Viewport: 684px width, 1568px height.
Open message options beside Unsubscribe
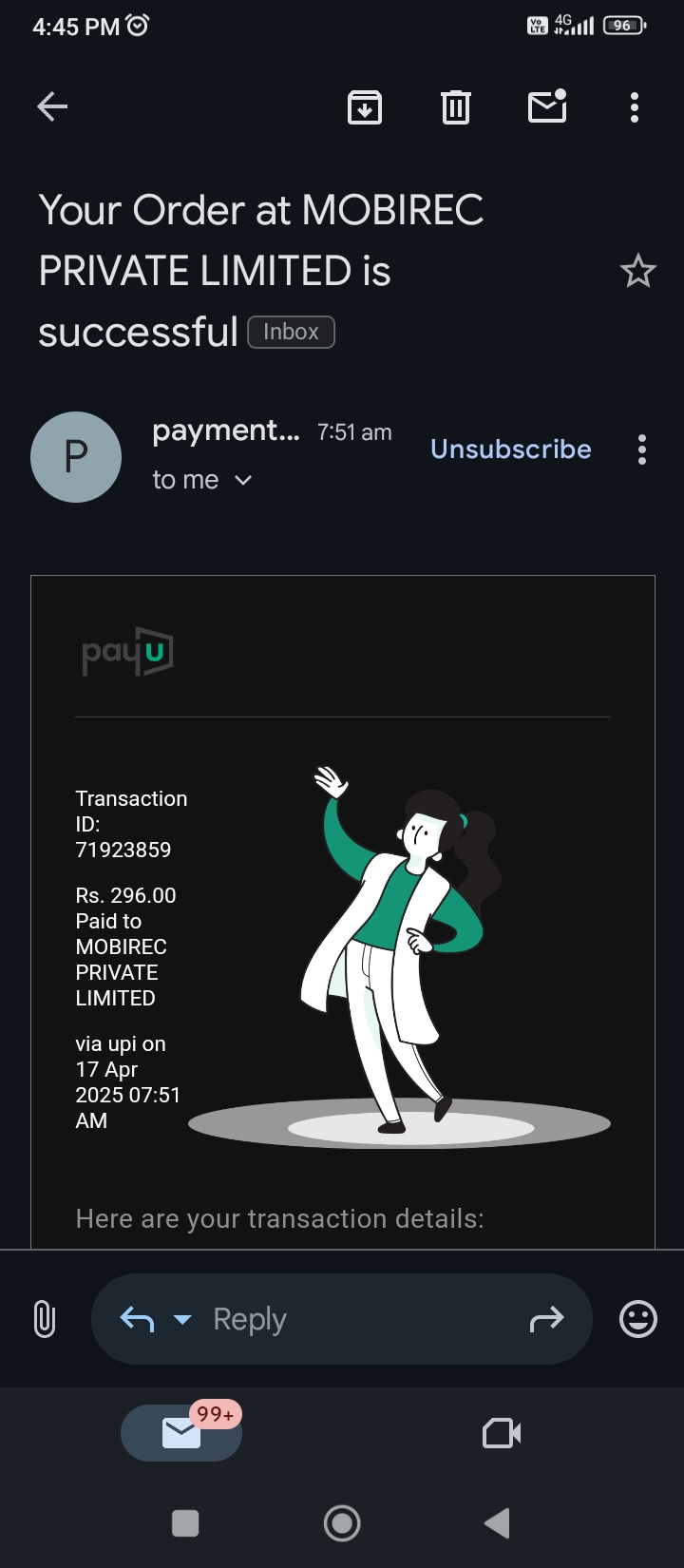[642, 449]
